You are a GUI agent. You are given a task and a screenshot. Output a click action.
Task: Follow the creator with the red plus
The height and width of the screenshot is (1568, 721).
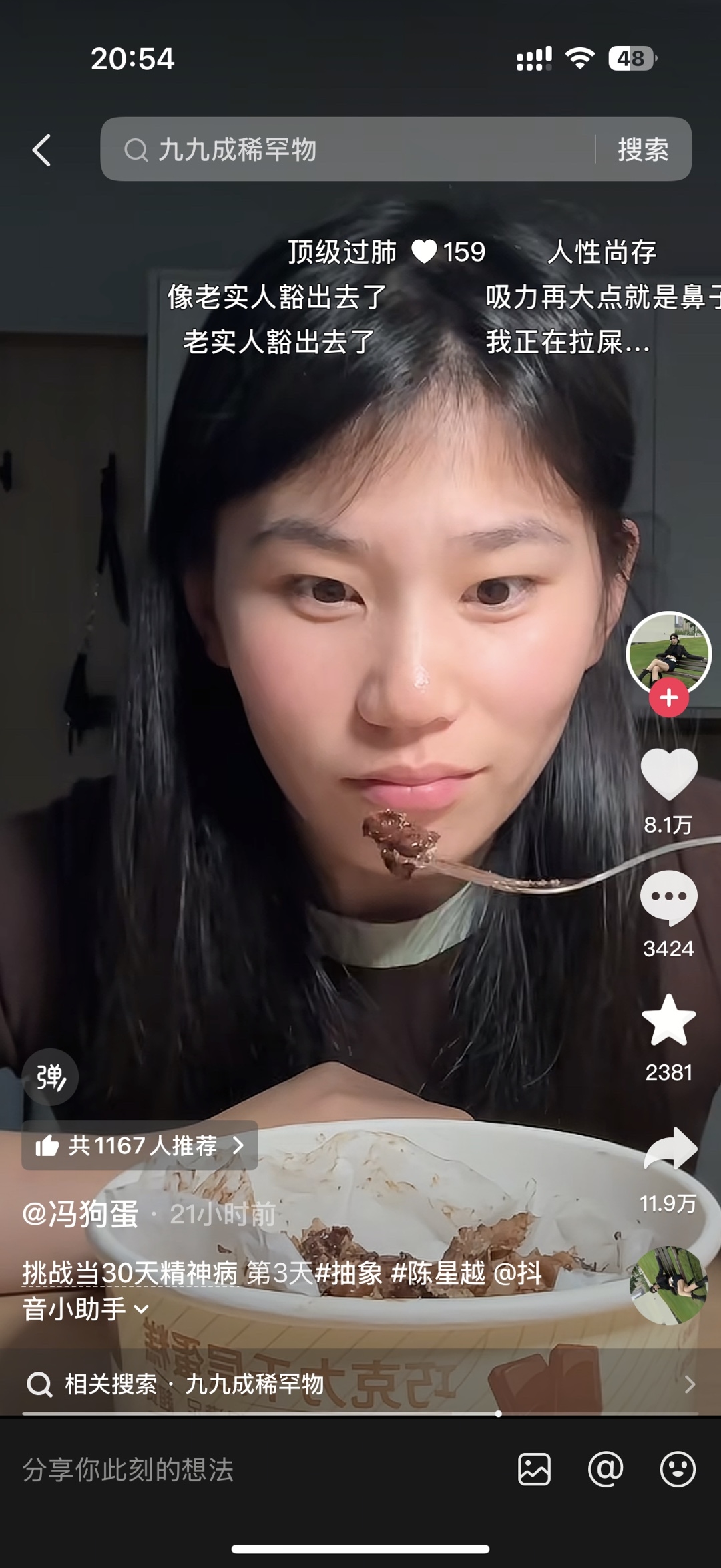pos(669,698)
